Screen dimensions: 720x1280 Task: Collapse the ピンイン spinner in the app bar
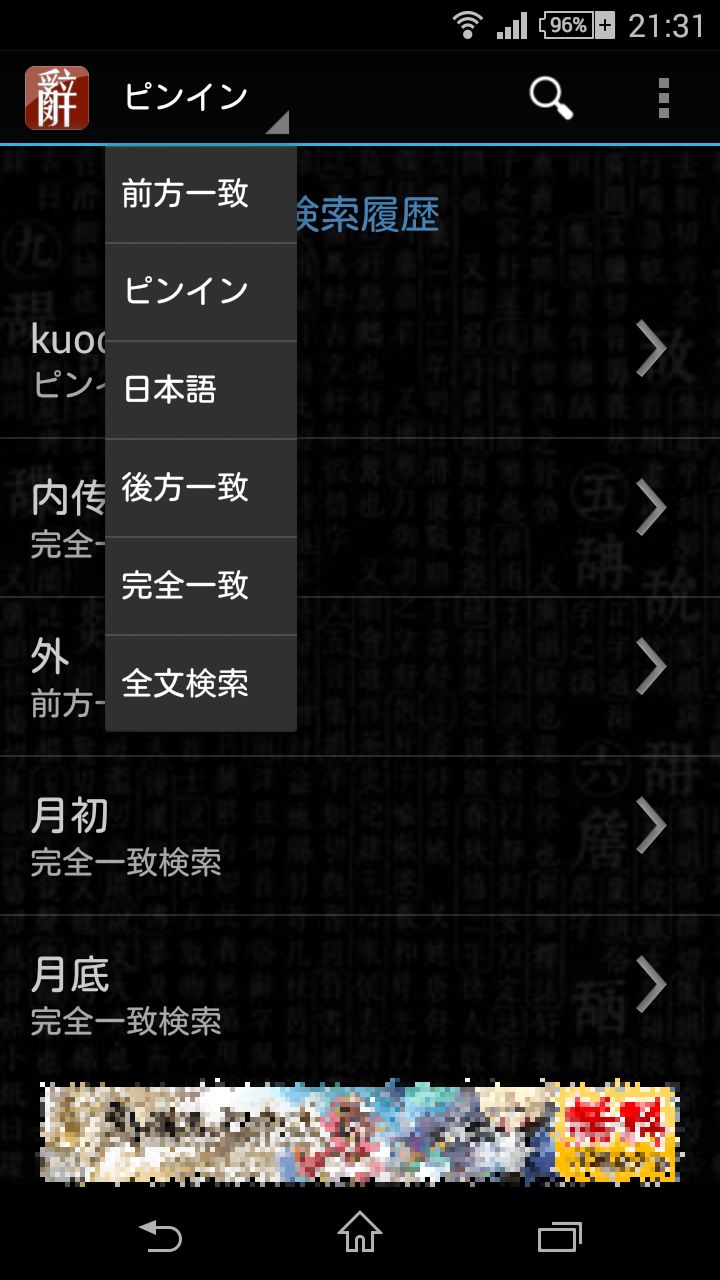[x=201, y=98]
